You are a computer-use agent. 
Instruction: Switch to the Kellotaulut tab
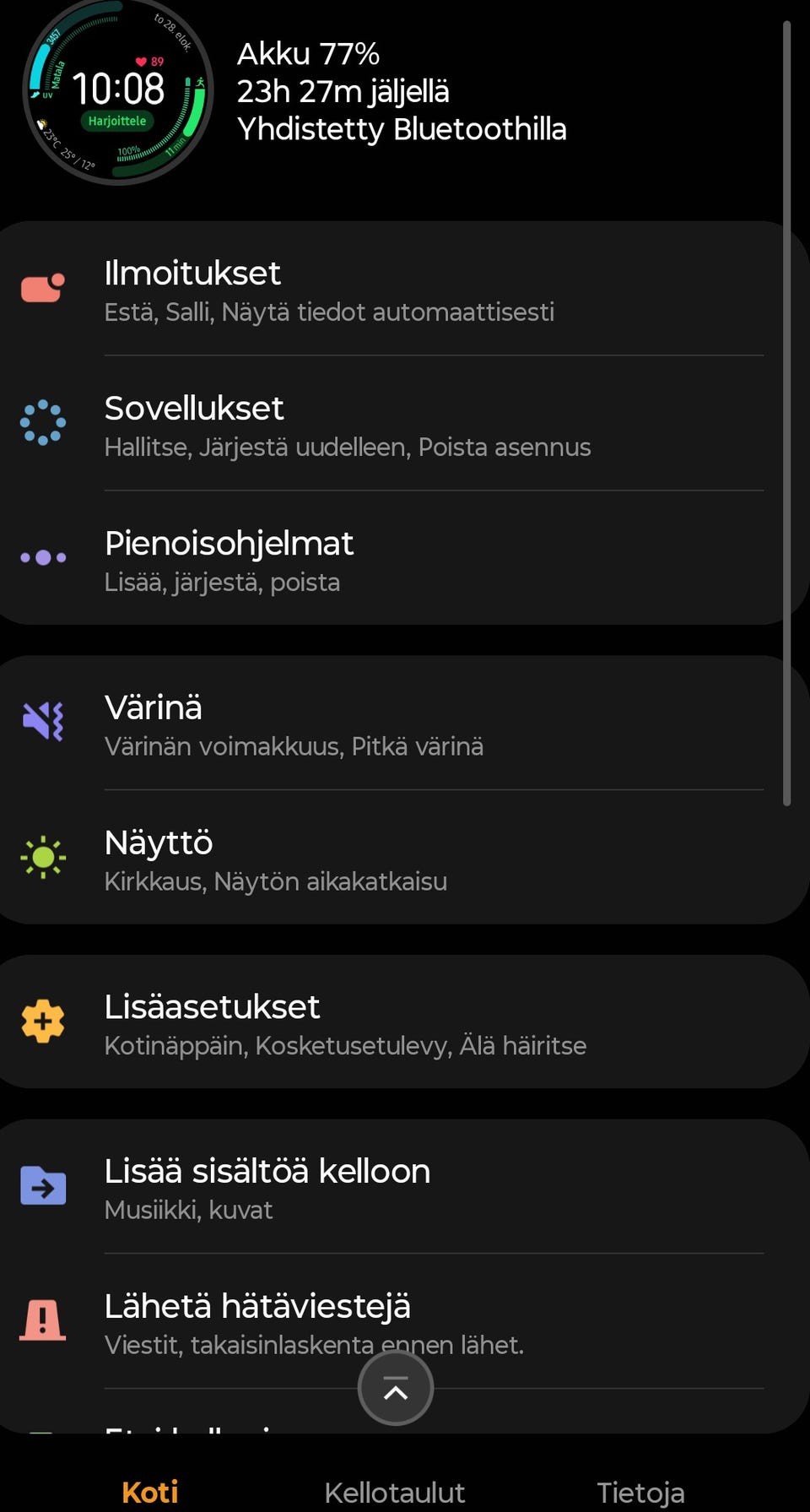point(393,1491)
